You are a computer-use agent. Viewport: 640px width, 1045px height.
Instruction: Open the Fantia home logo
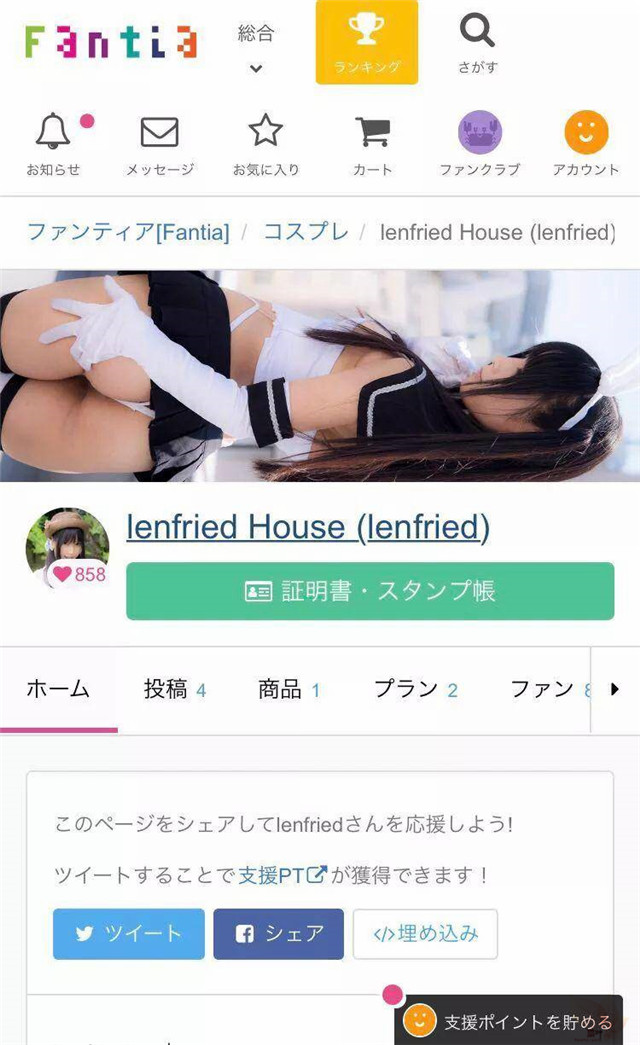click(x=110, y=41)
